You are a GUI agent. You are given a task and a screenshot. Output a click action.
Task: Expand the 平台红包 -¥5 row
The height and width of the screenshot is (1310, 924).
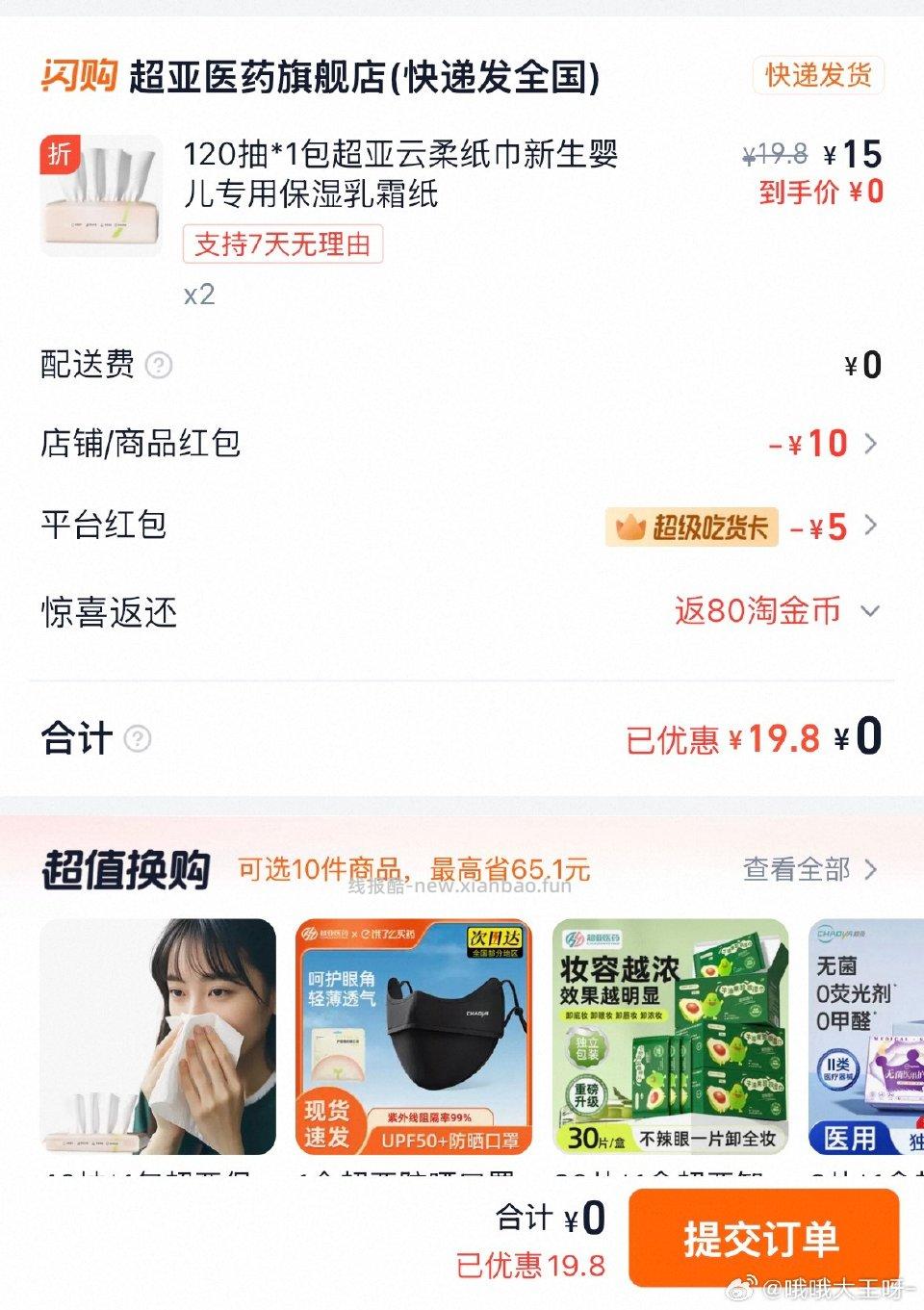click(x=871, y=527)
